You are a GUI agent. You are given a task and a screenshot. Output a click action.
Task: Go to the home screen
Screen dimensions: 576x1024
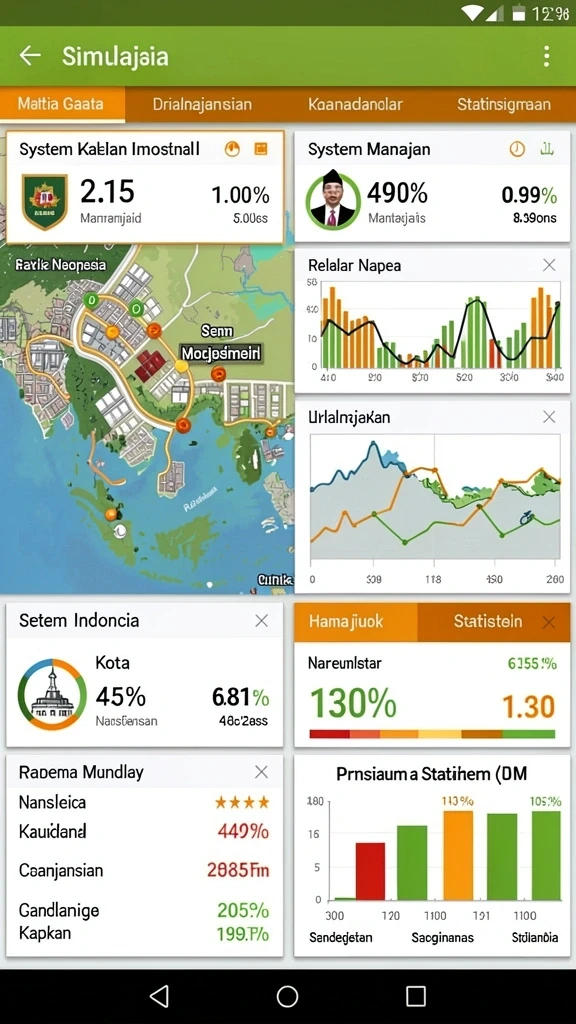(287, 996)
